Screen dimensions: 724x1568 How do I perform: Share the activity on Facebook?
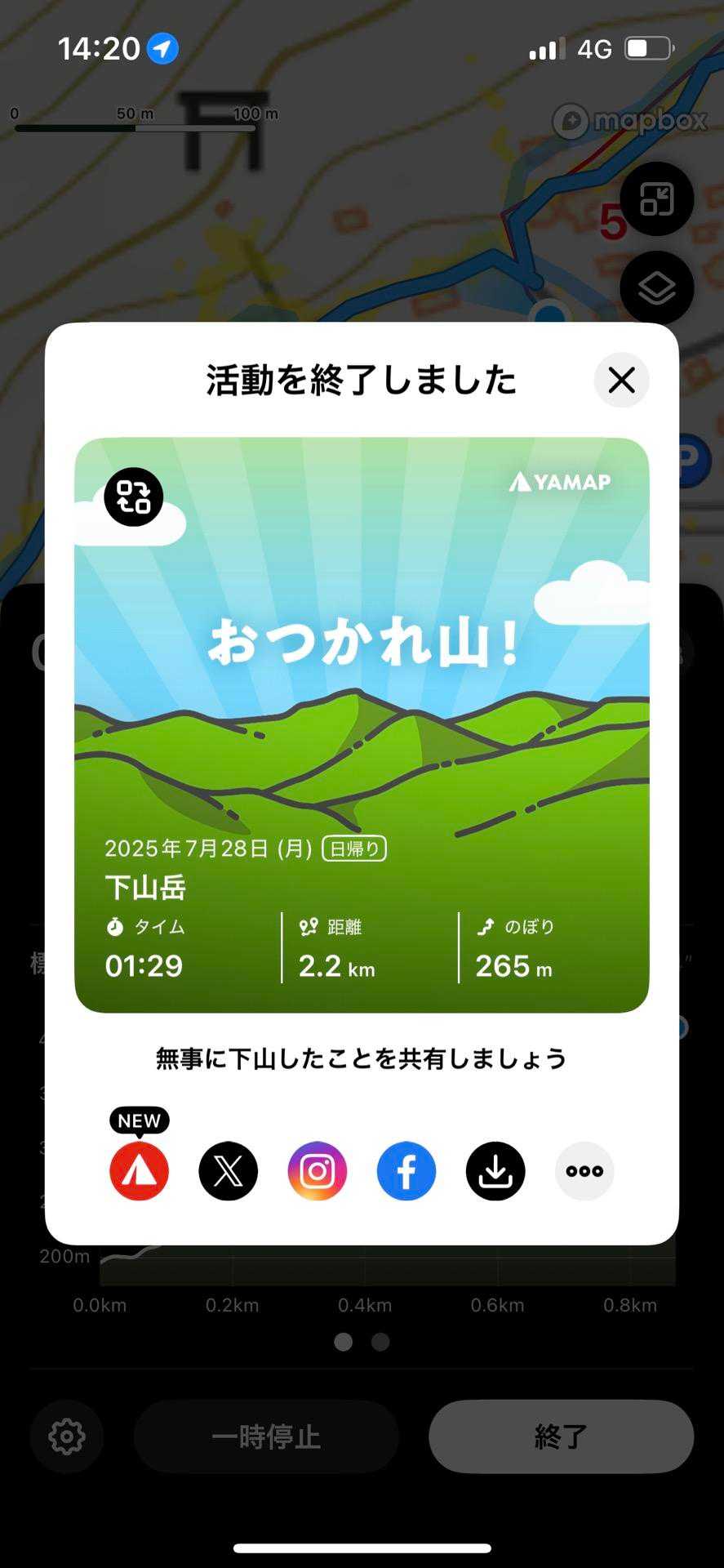(x=406, y=1171)
